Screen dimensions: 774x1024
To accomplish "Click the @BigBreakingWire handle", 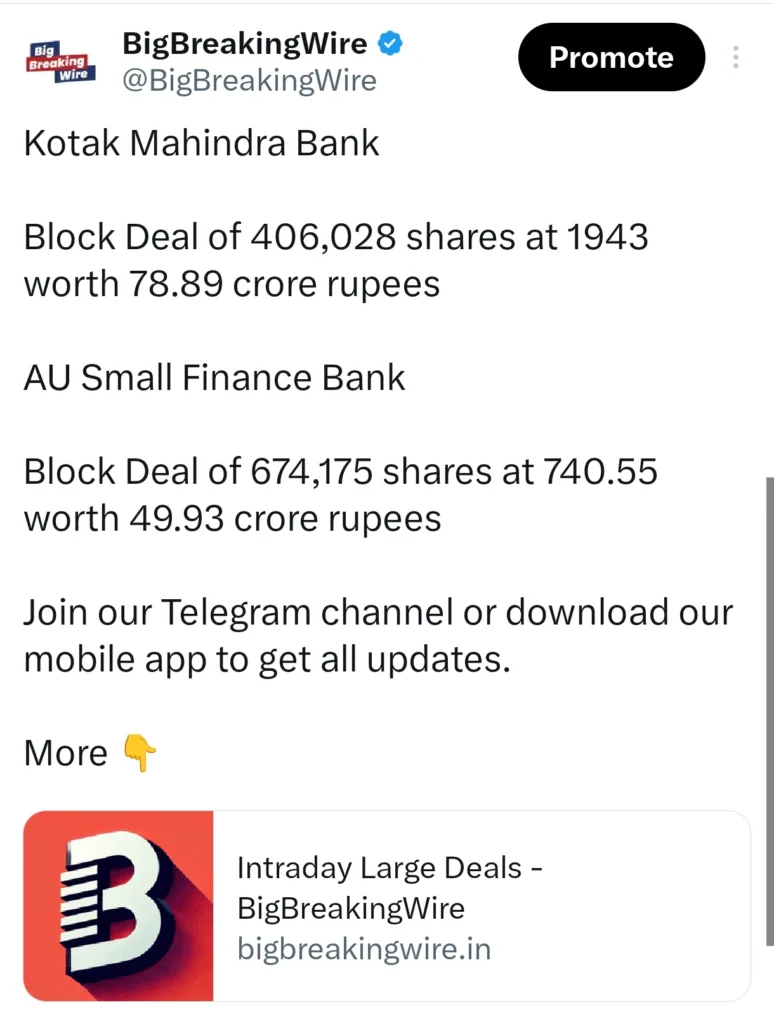I will (249, 80).
